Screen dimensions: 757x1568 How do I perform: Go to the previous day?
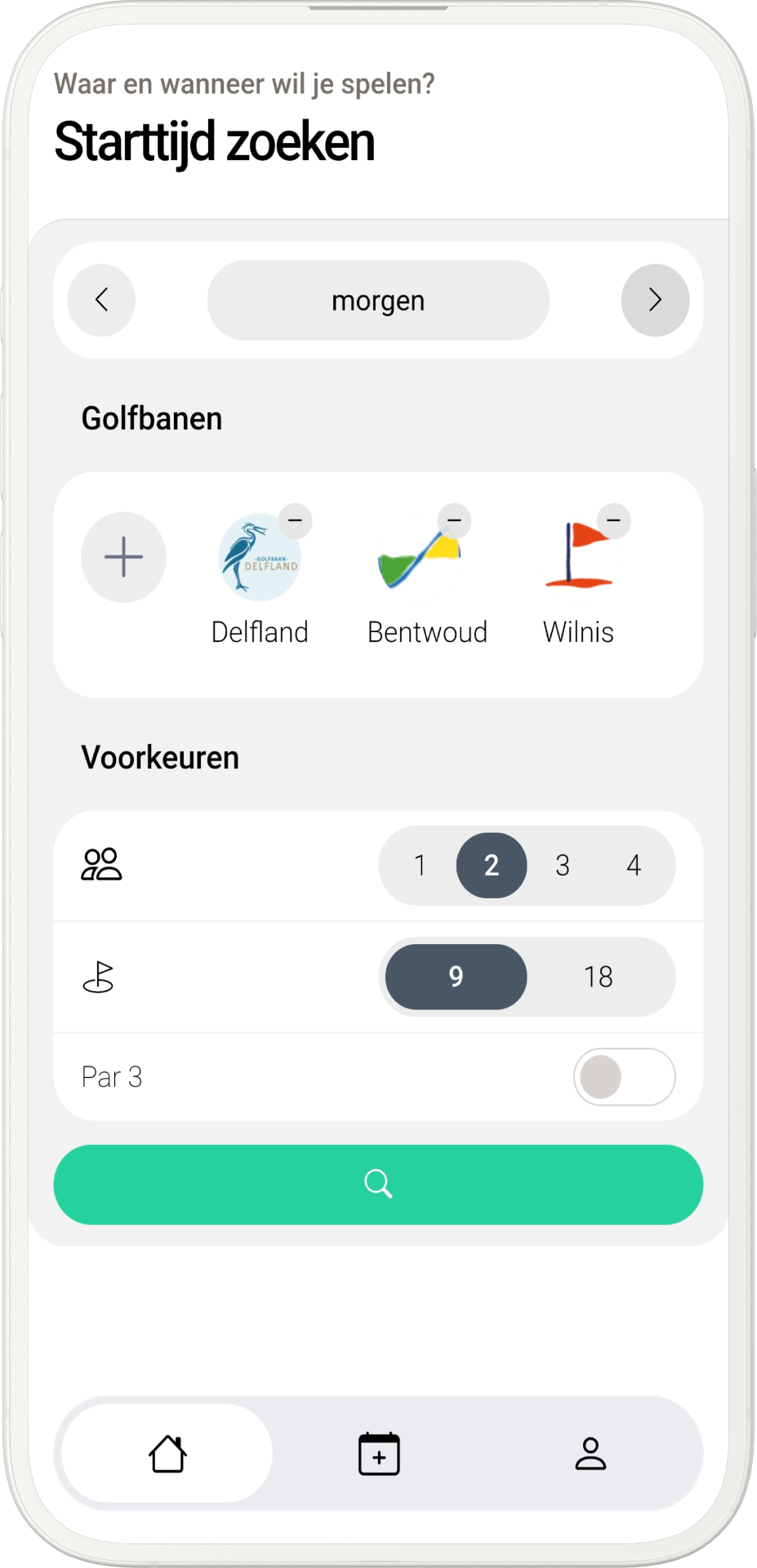coord(101,300)
